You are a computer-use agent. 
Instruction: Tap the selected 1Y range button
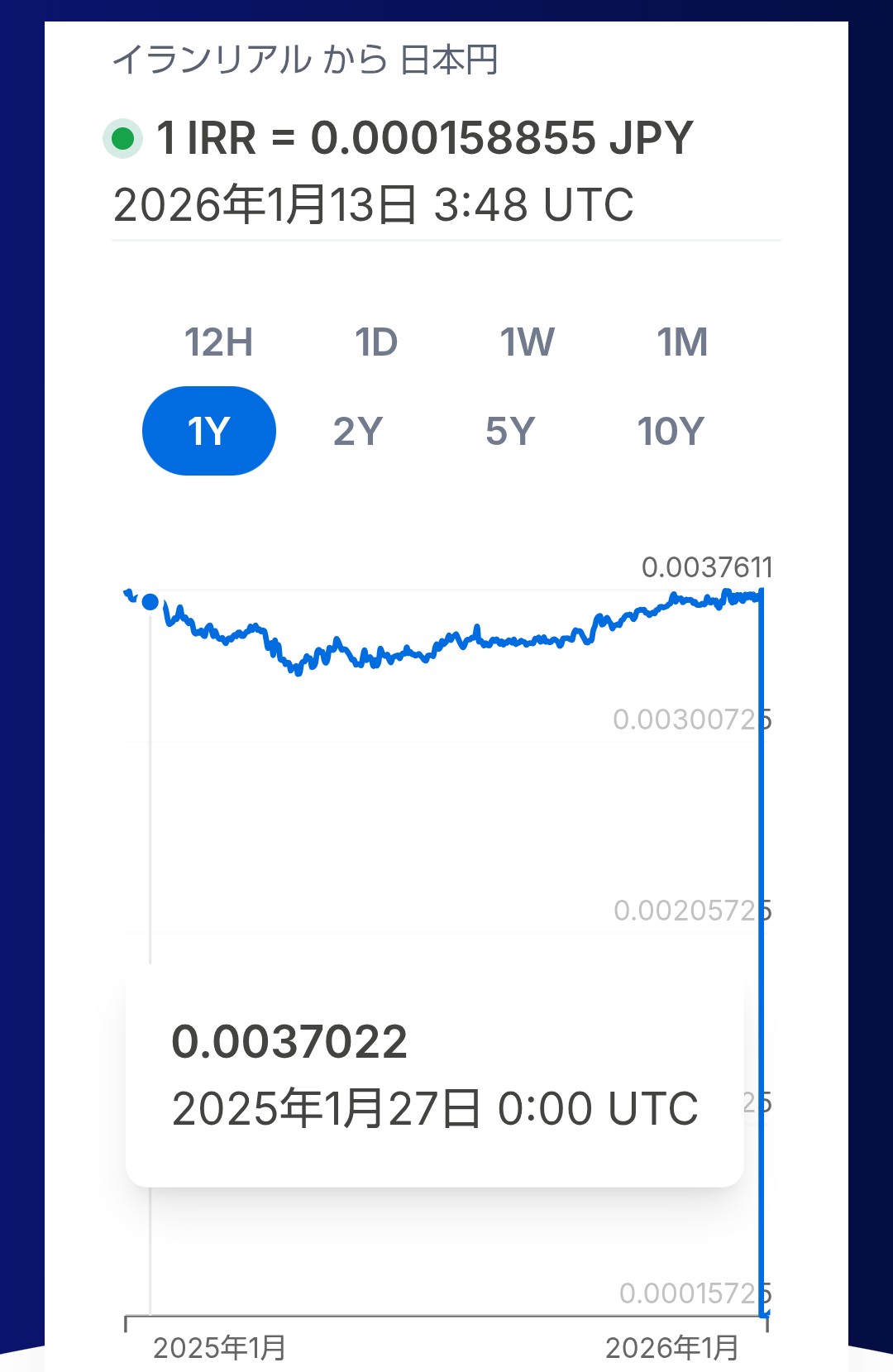[x=208, y=431]
